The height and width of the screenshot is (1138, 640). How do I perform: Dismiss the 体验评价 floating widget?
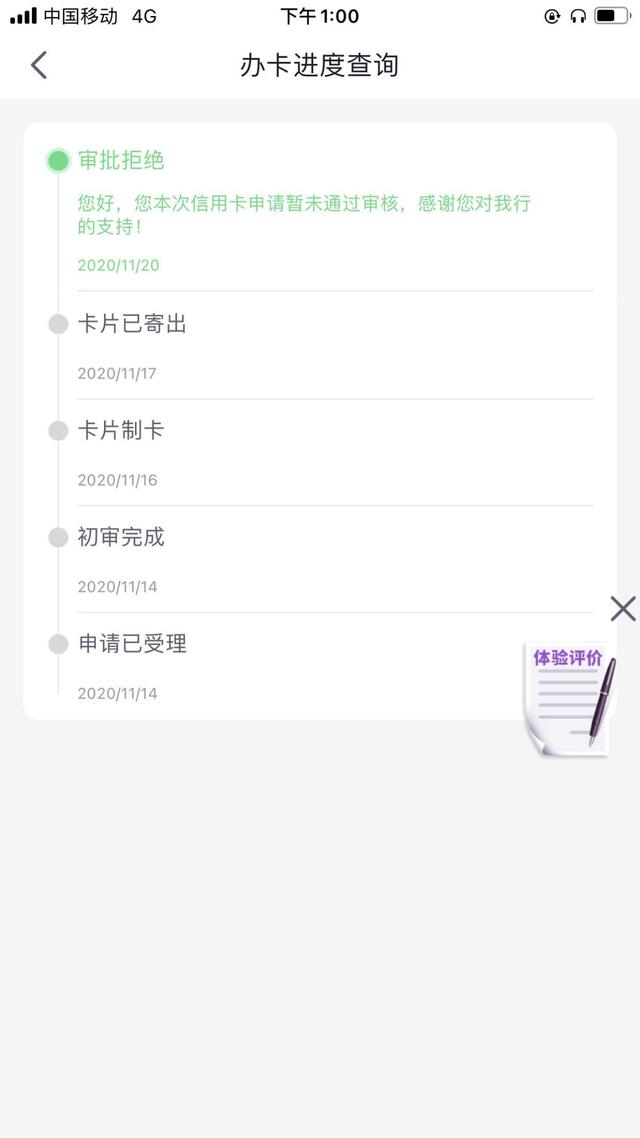tap(623, 609)
